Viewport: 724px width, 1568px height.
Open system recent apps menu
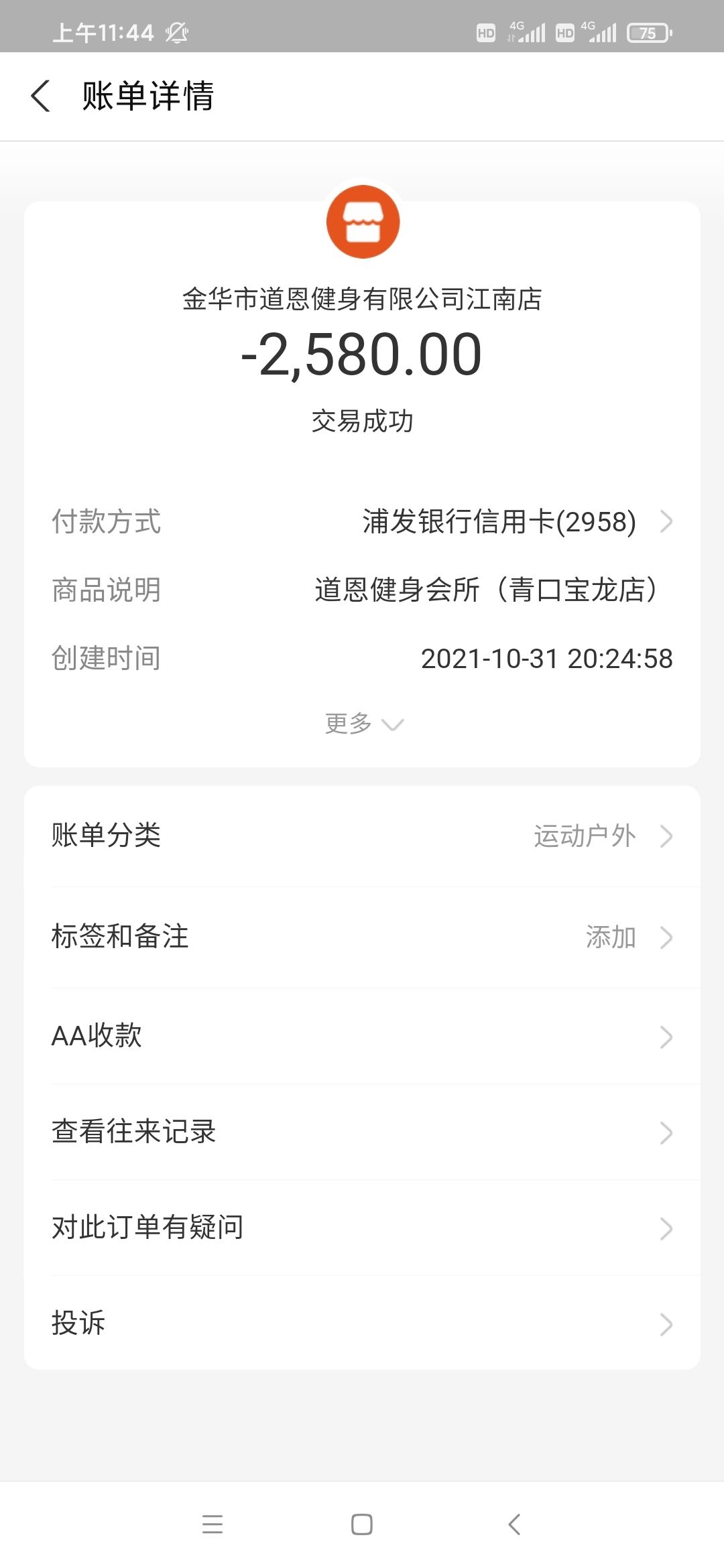pyautogui.click(x=213, y=1524)
